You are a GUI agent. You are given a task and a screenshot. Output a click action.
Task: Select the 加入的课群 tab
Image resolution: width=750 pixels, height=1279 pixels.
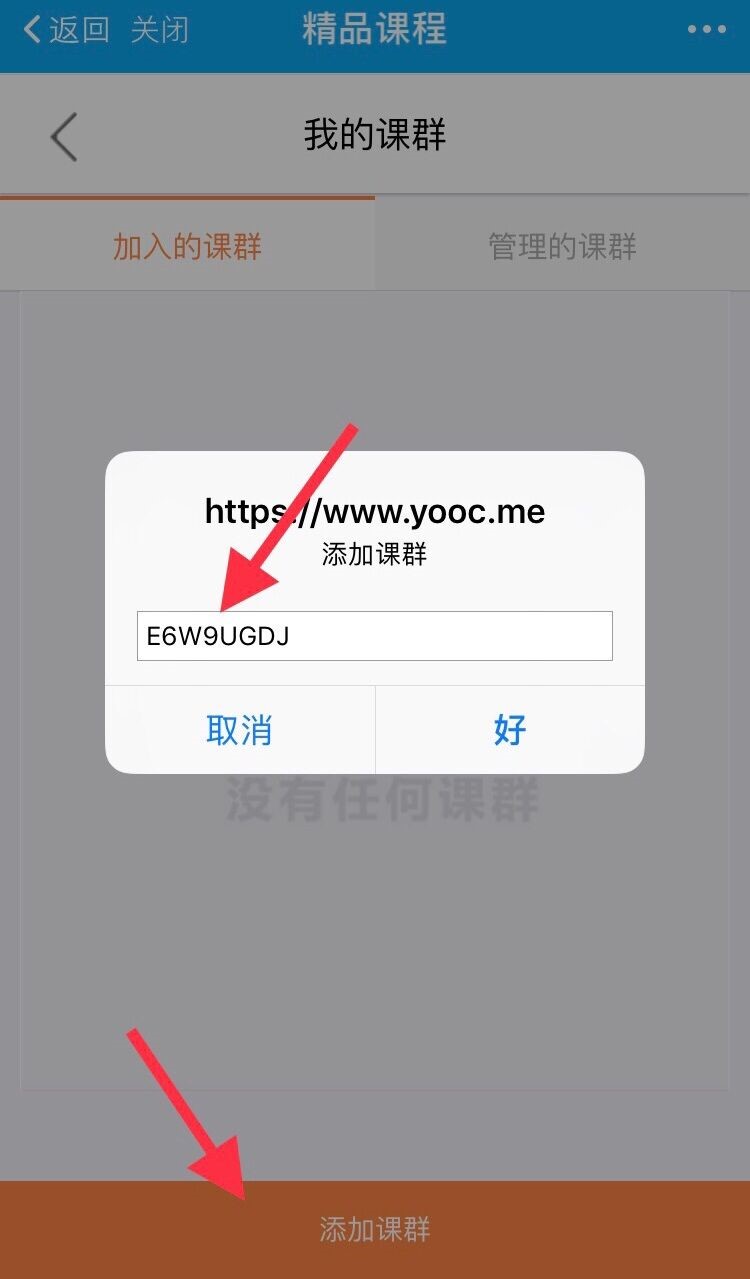click(187, 246)
